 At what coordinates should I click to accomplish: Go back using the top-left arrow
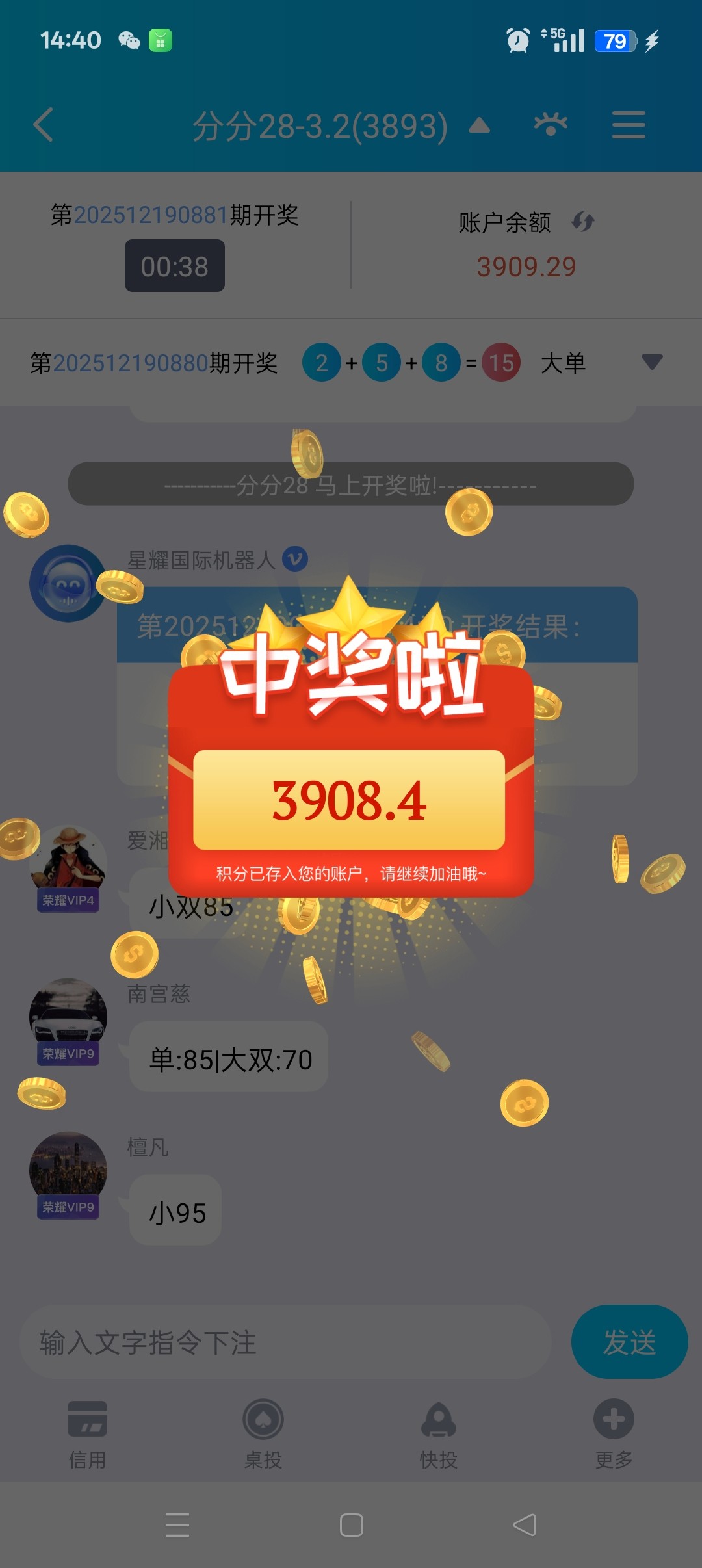(x=44, y=125)
